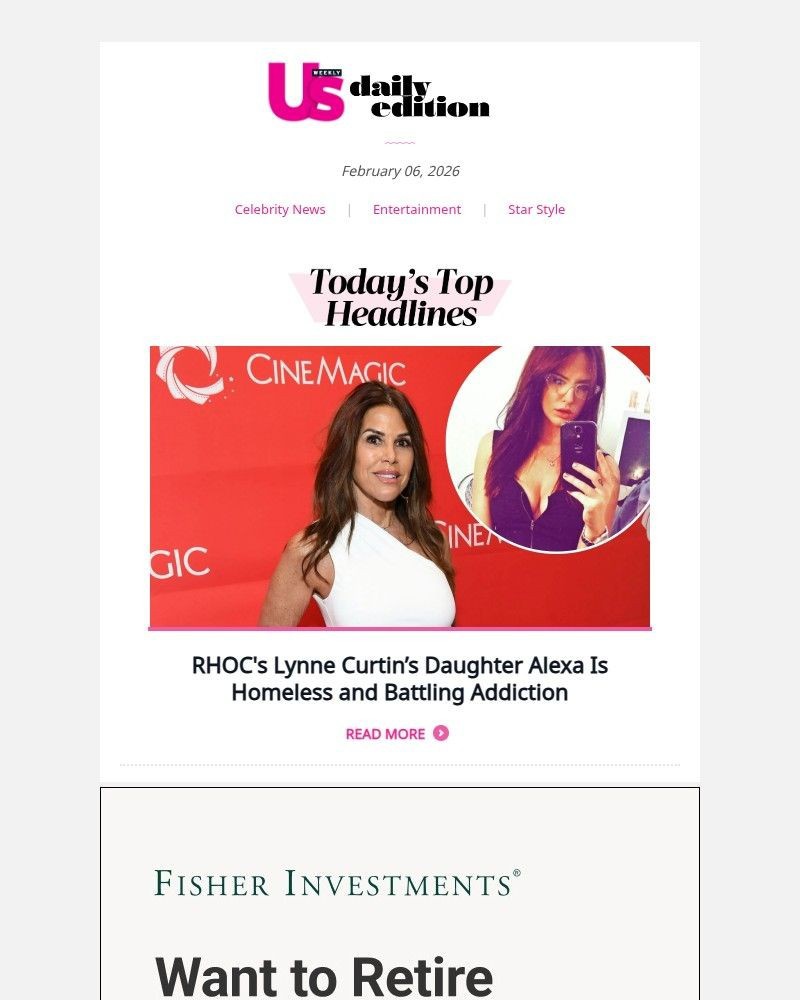Open the RHOC headline about Alexa Curtin
The height and width of the screenshot is (1000, 800).
click(399, 678)
